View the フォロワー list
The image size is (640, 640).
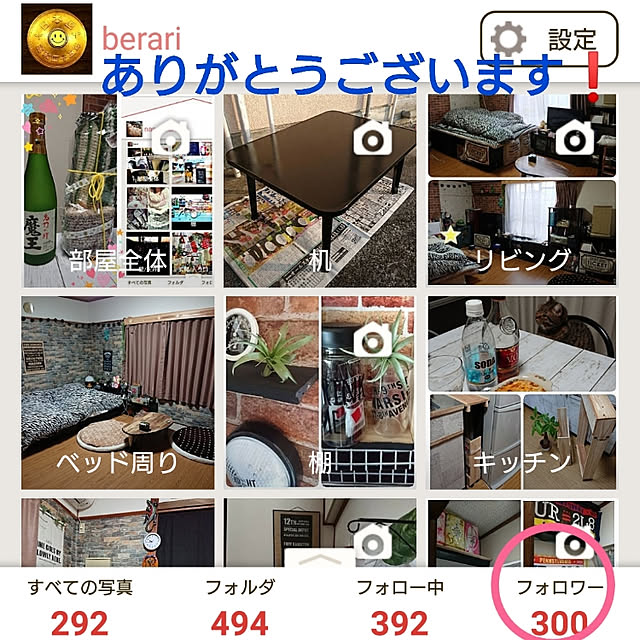point(559,605)
